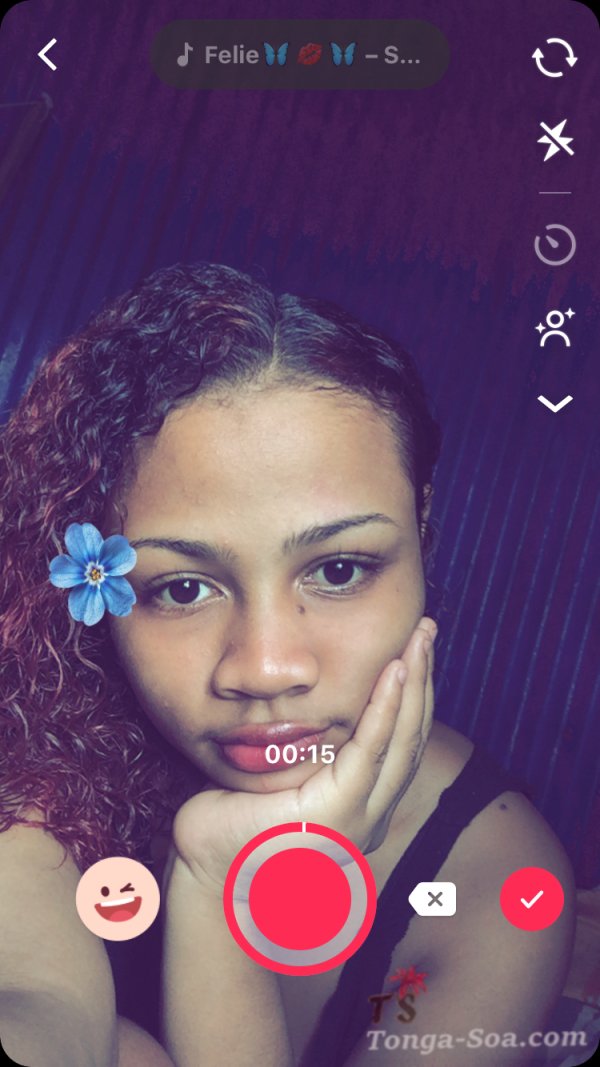Open the timer control
Image resolution: width=600 pixels, height=1067 pixels.
pos(554,245)
